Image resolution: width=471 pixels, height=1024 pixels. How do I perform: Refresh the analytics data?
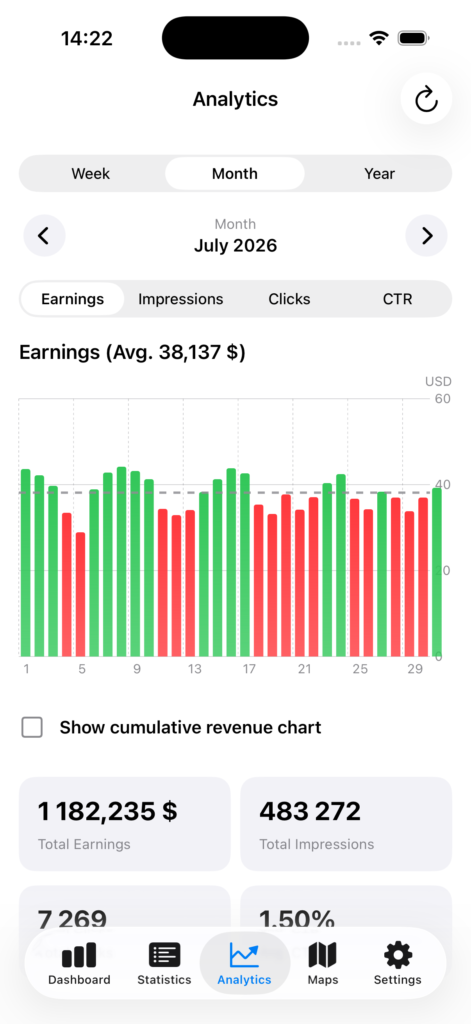(426, 99)
